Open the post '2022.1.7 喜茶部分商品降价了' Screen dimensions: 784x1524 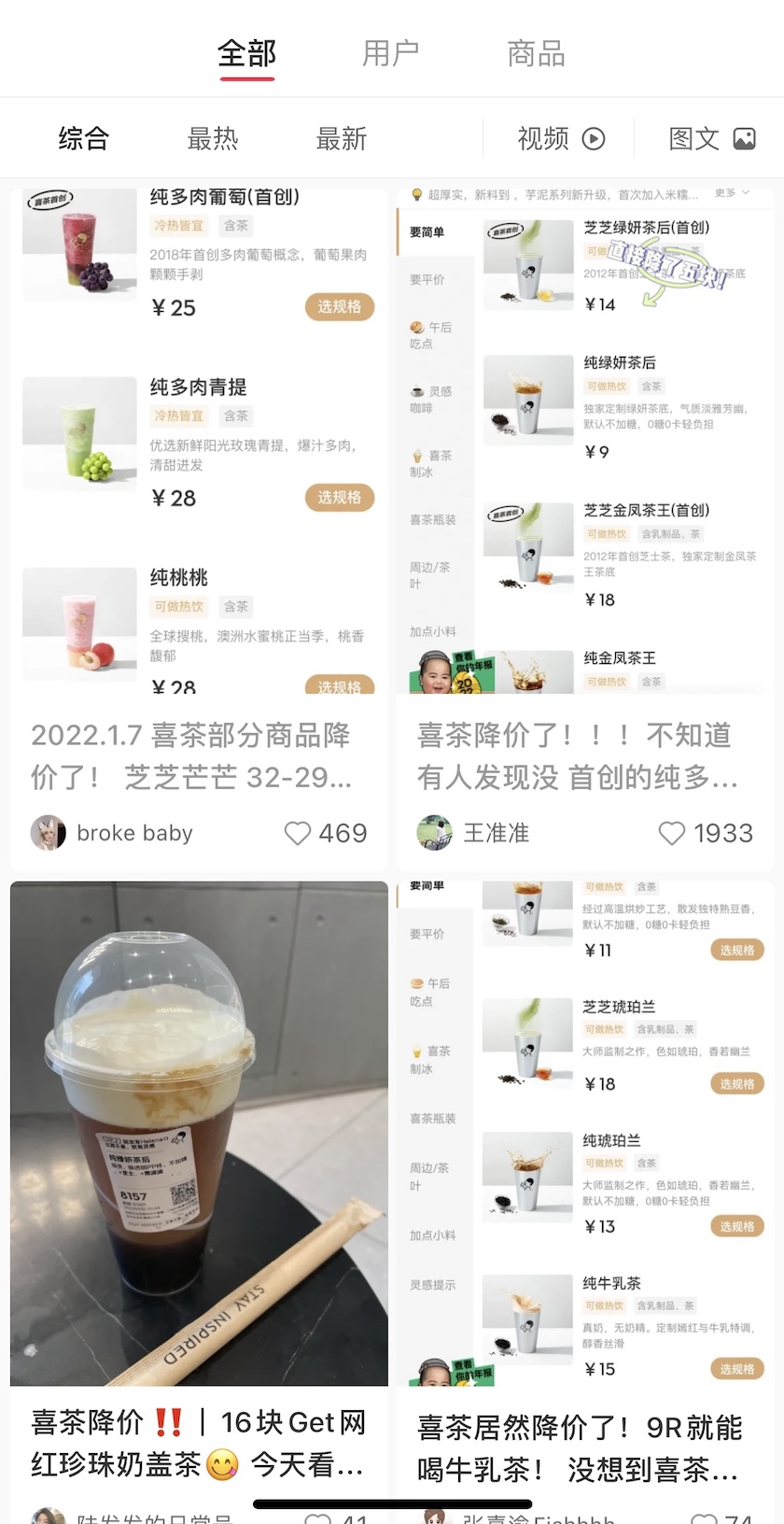[191, 756]
